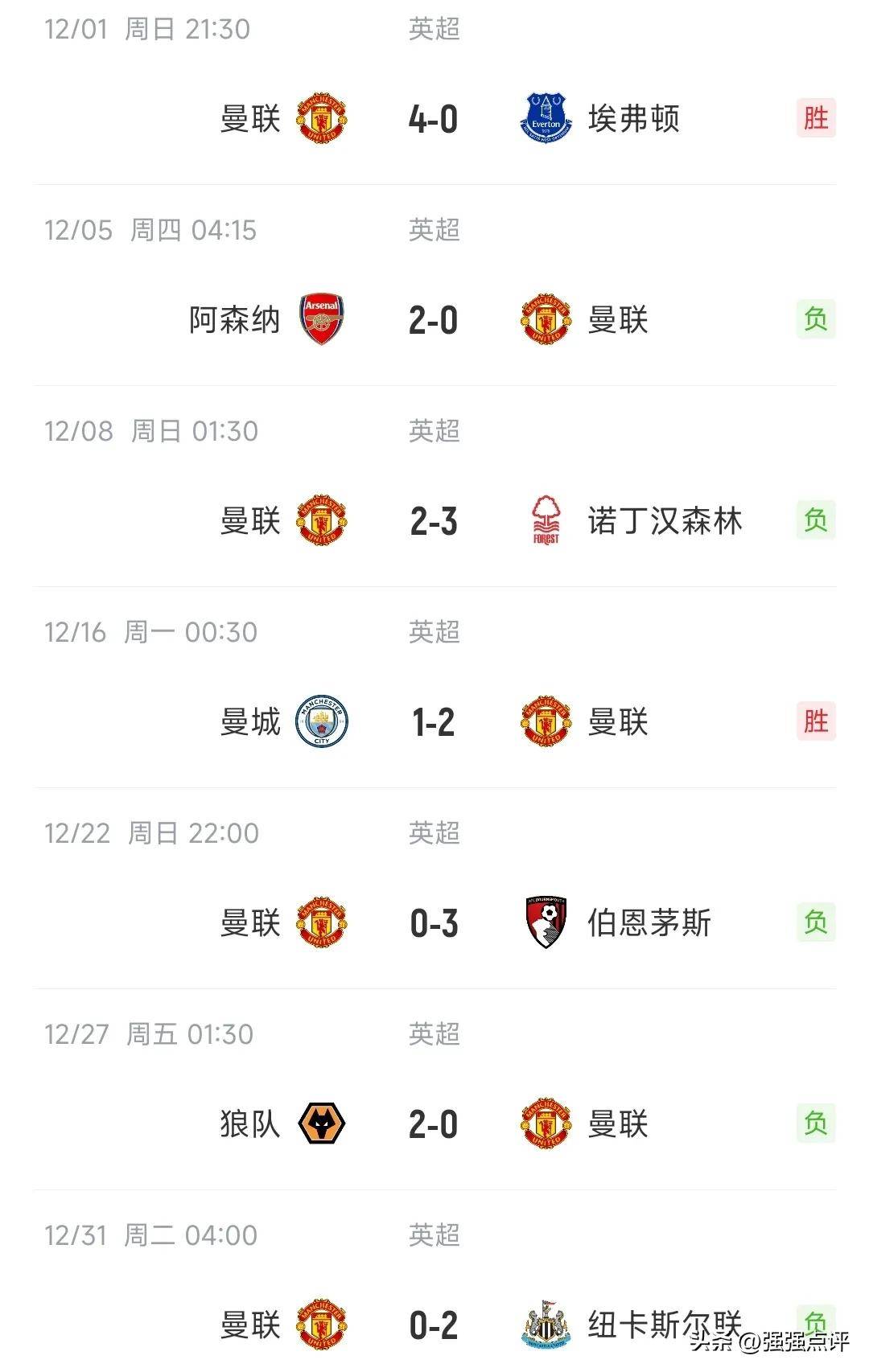Click the Arsenal club crest

tap(320, 319)
